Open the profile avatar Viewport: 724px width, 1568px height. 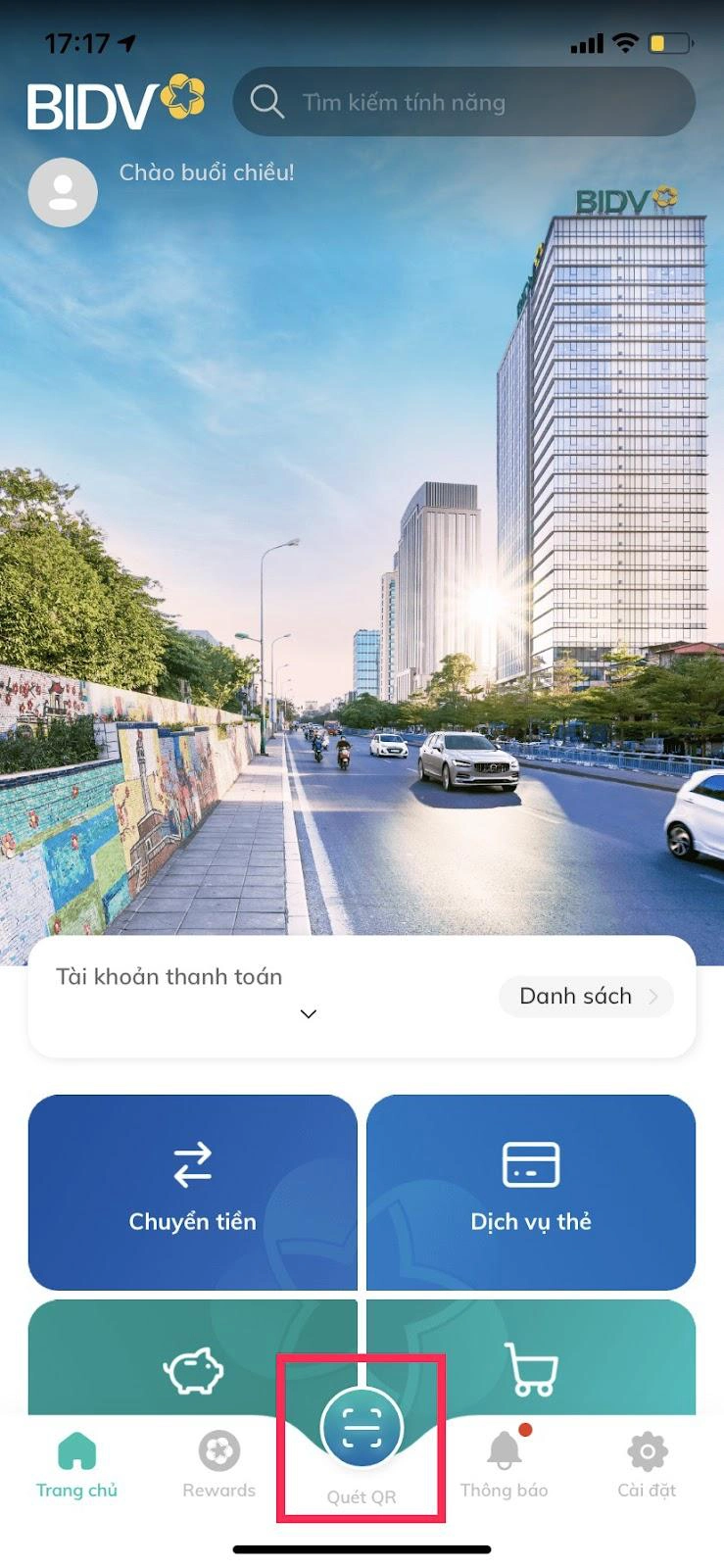pyautogui.click(x=63, y=192)
